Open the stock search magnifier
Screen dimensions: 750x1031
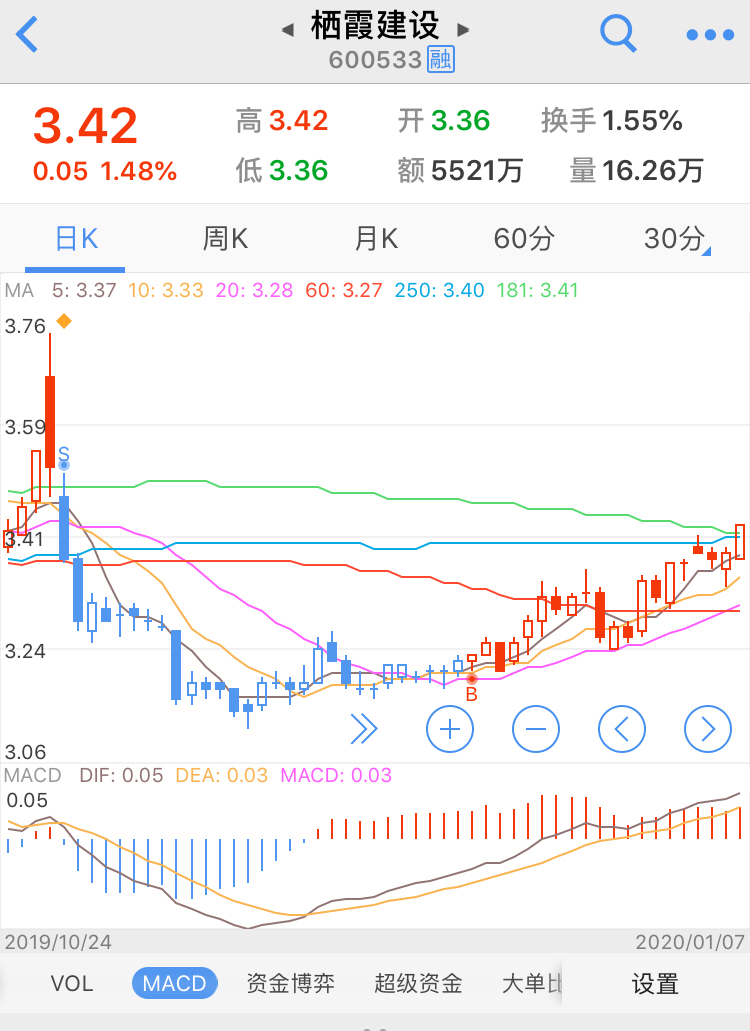pyautogui.click(x=618, y=35)
